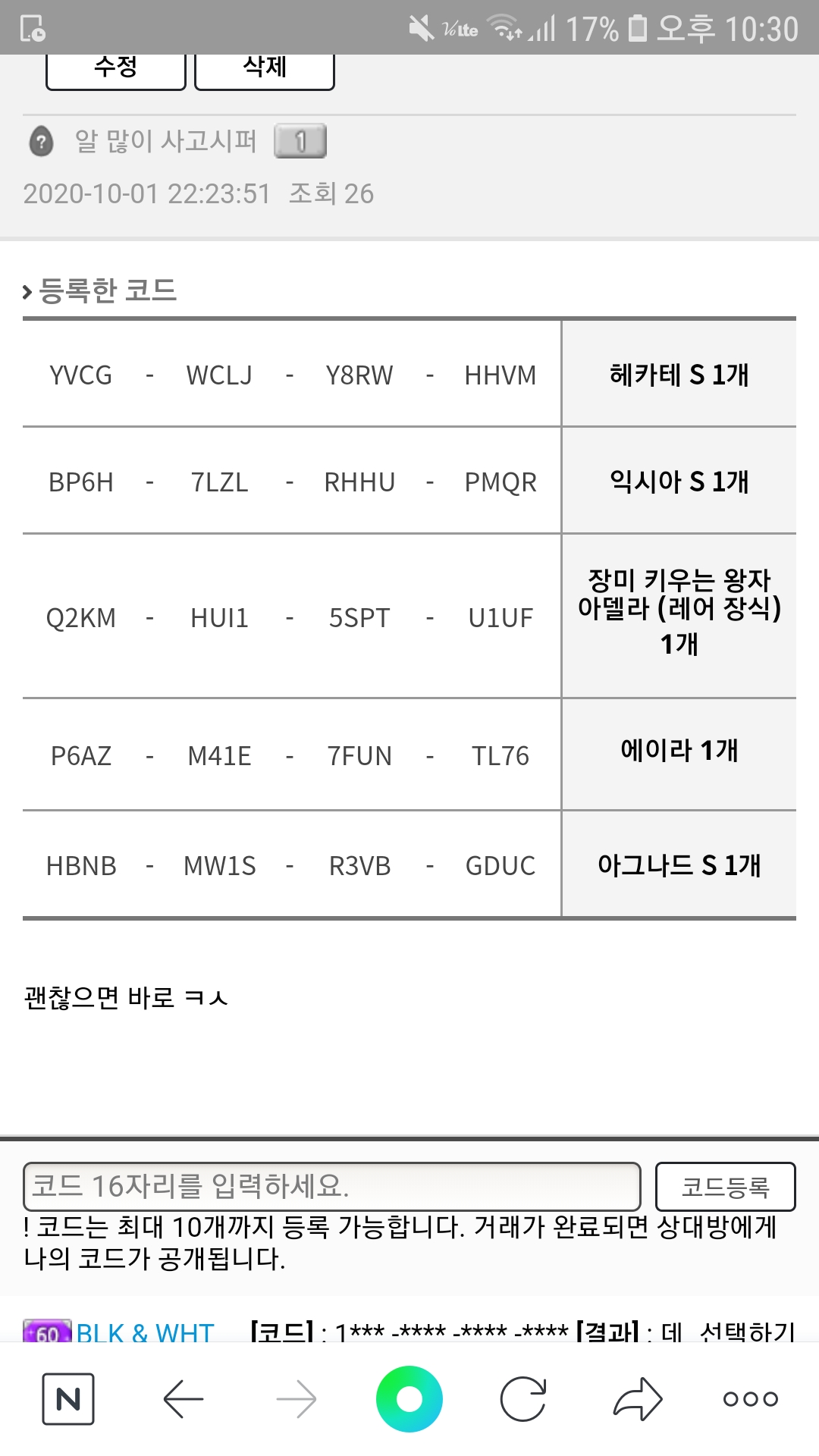Open the BLK & WHT user profile

point(145,1332)
